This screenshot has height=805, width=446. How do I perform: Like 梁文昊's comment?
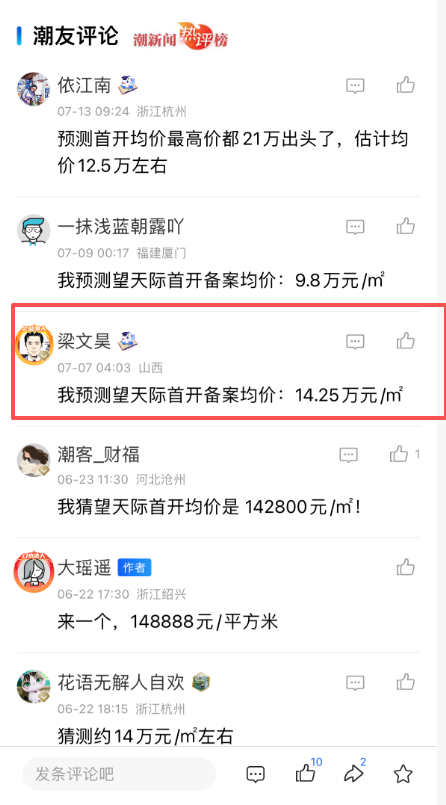pos(405,340)
